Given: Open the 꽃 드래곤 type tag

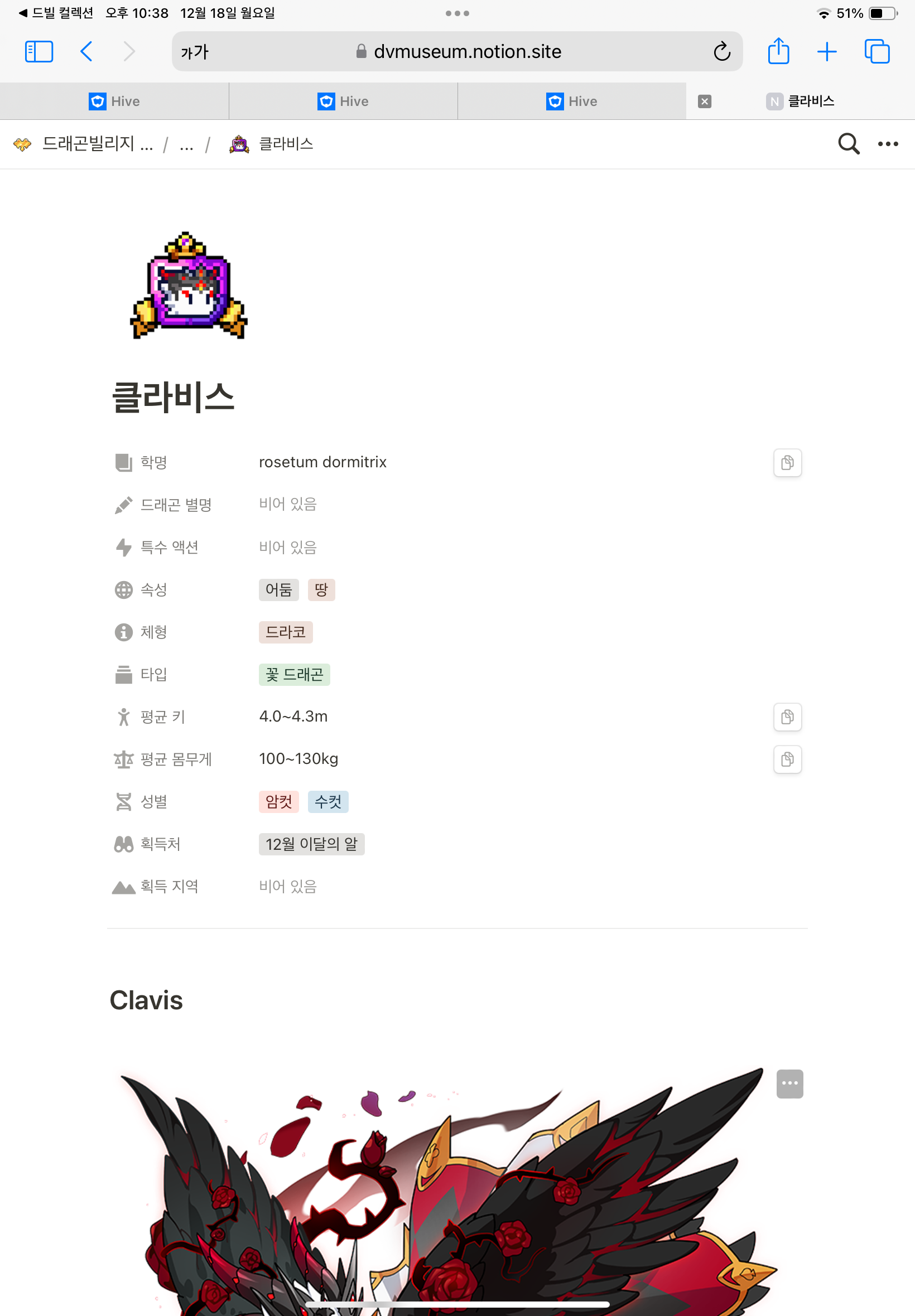Looking at the screenshot, I should click(x=294, y=674).
